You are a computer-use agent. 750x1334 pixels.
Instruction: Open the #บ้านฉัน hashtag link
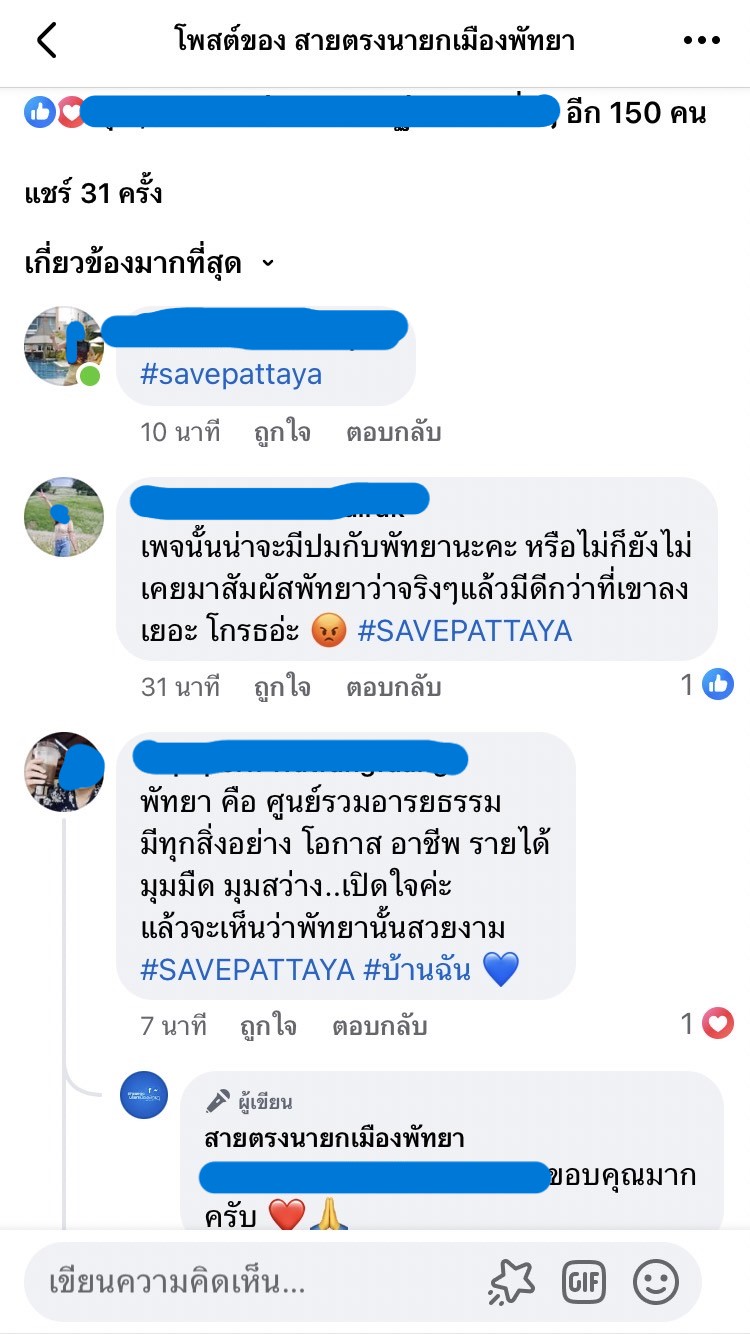[416, 969]
